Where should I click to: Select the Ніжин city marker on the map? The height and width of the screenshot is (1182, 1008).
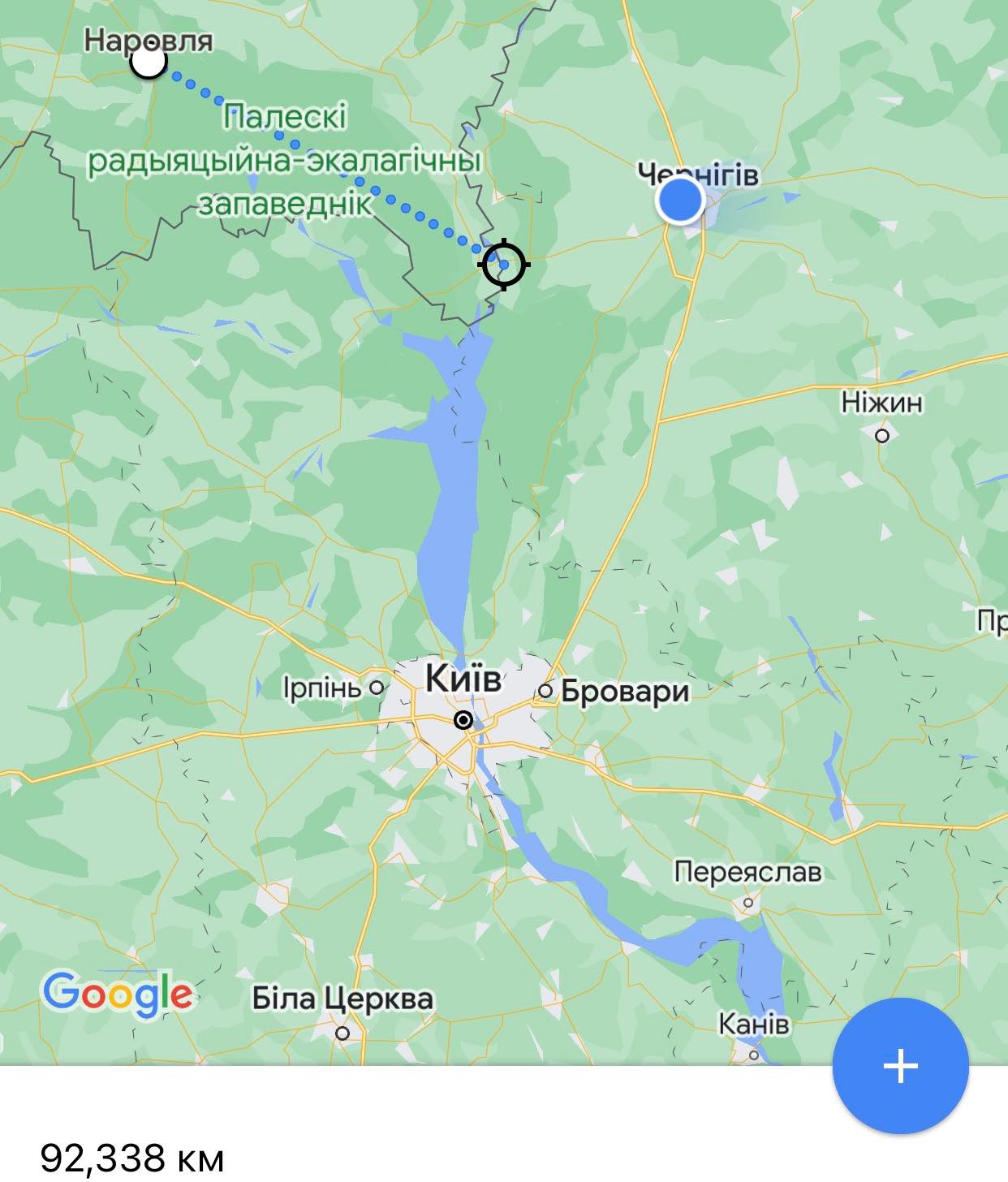(x=882, y=435)
